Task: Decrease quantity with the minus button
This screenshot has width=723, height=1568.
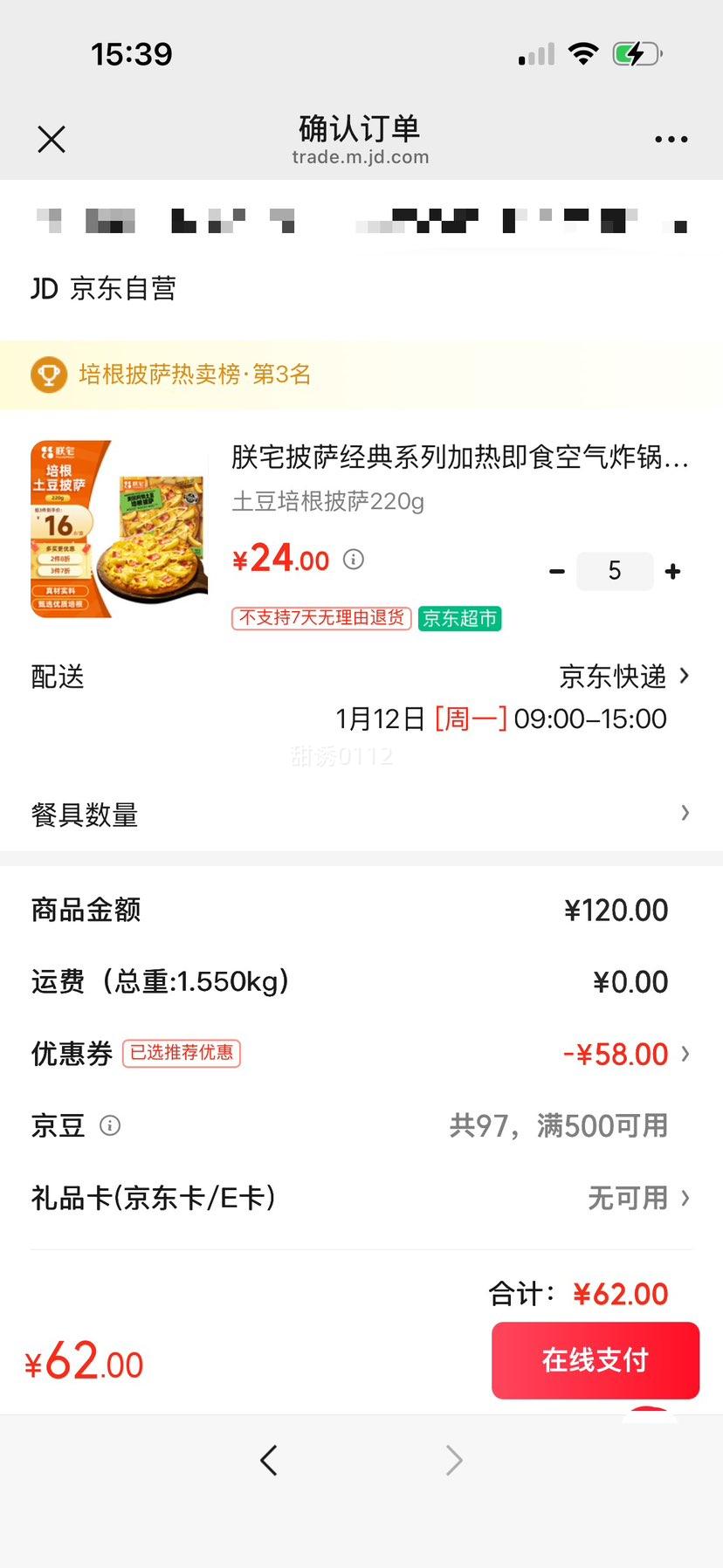Action: pos(557,570)
